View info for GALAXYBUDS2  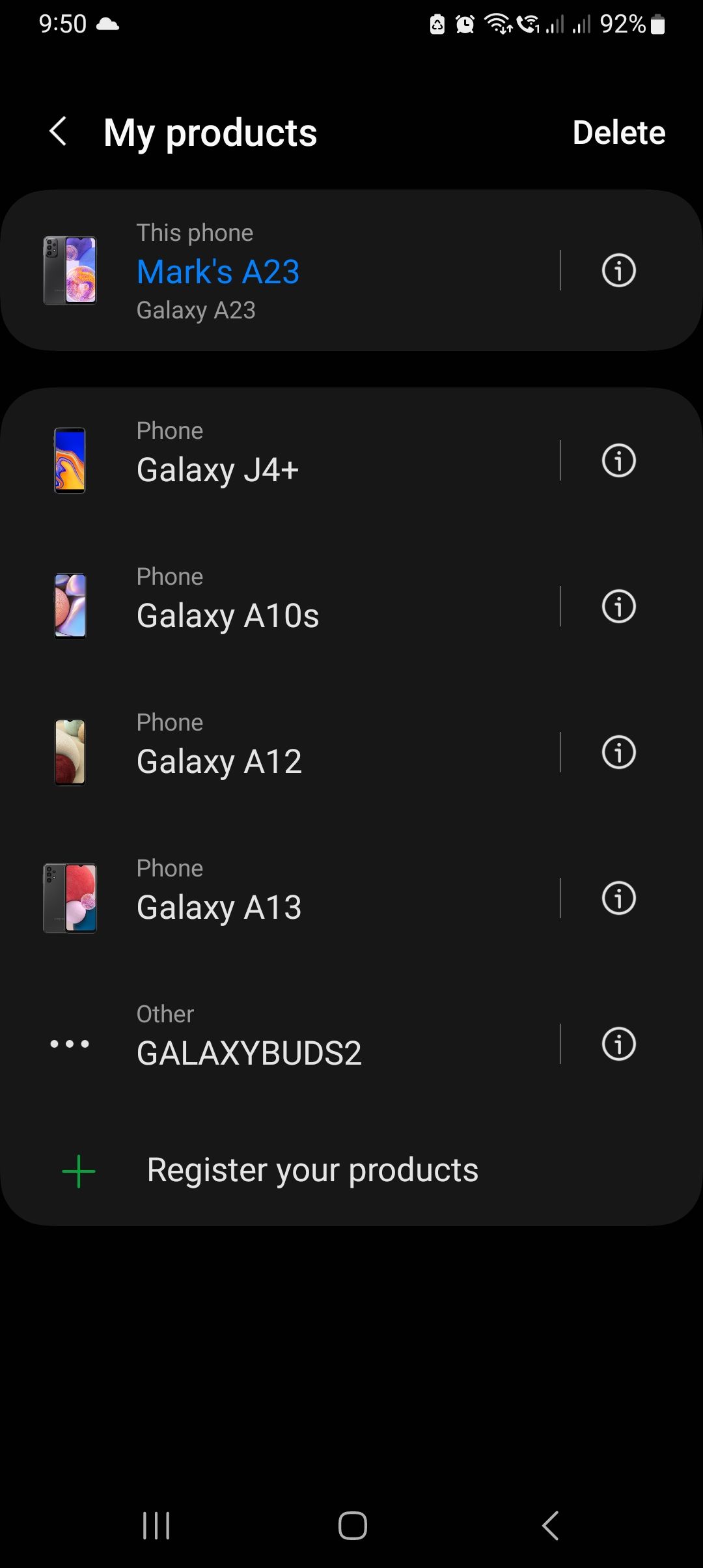(618, 1043)
